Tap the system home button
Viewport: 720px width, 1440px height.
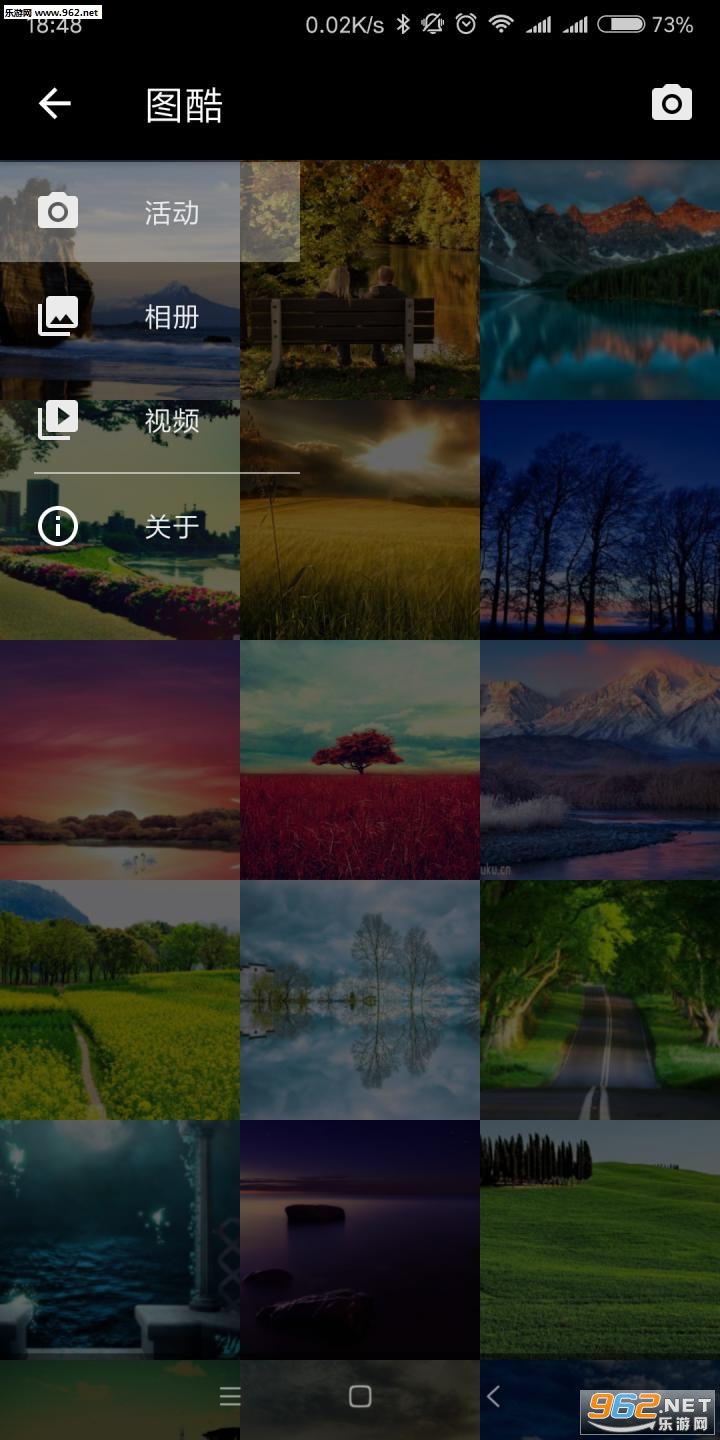tap(360, 1397)
